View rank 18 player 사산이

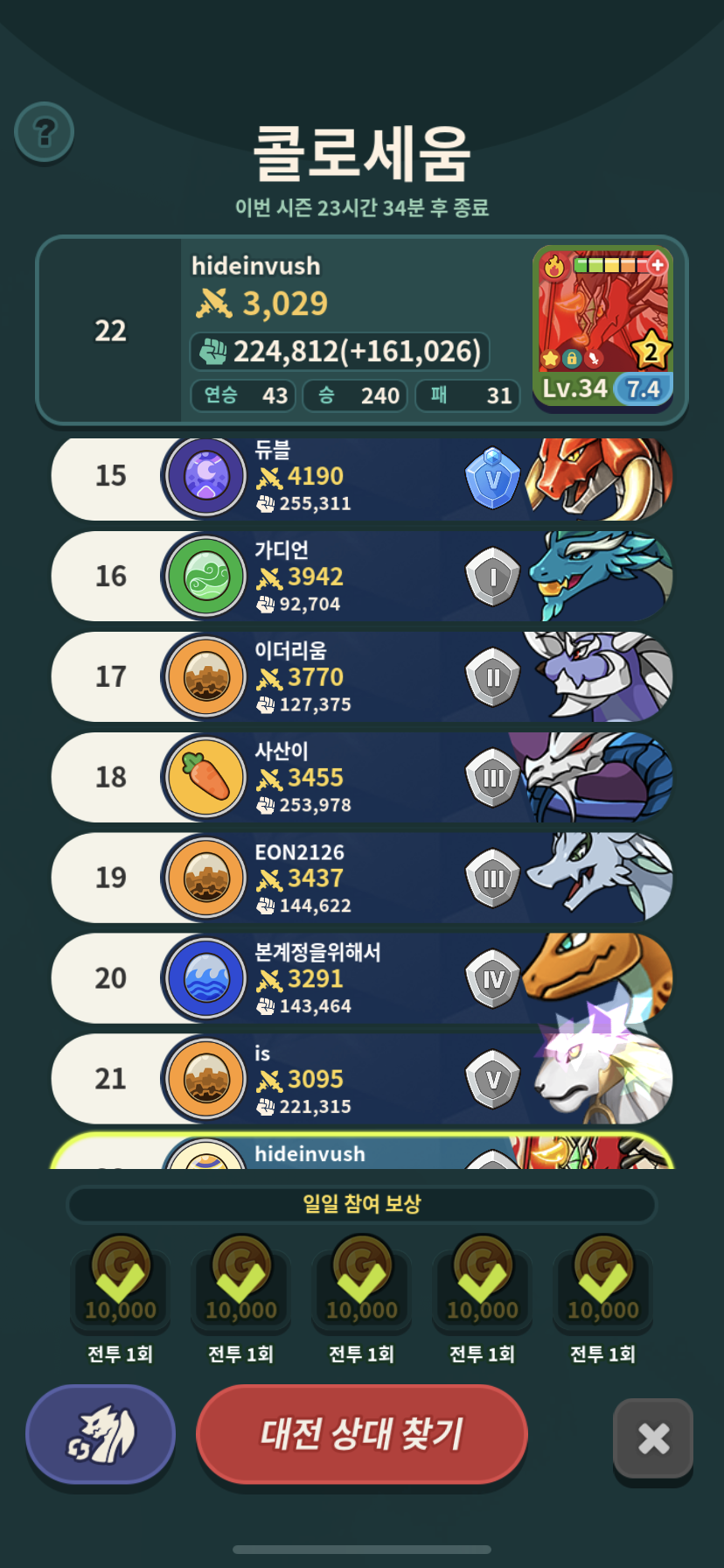click(362, 778)
